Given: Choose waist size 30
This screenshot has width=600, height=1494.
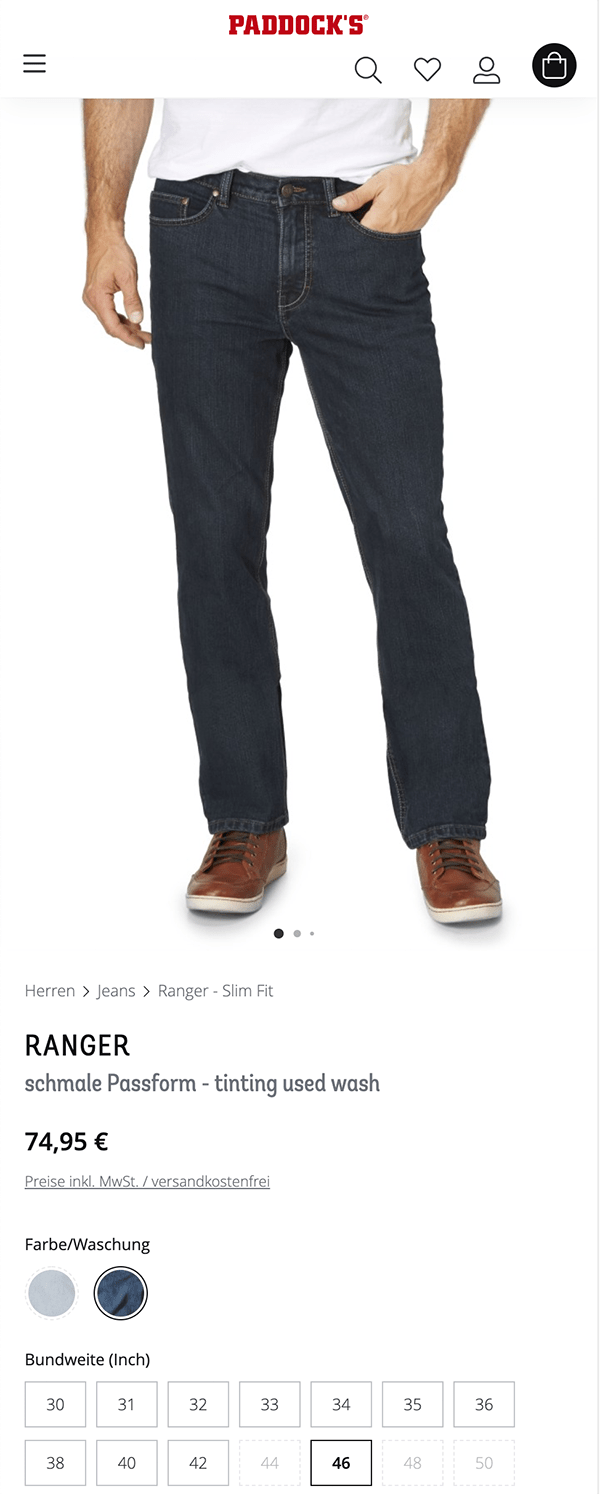Looking at the screenshot, I should pos(55,1404).
